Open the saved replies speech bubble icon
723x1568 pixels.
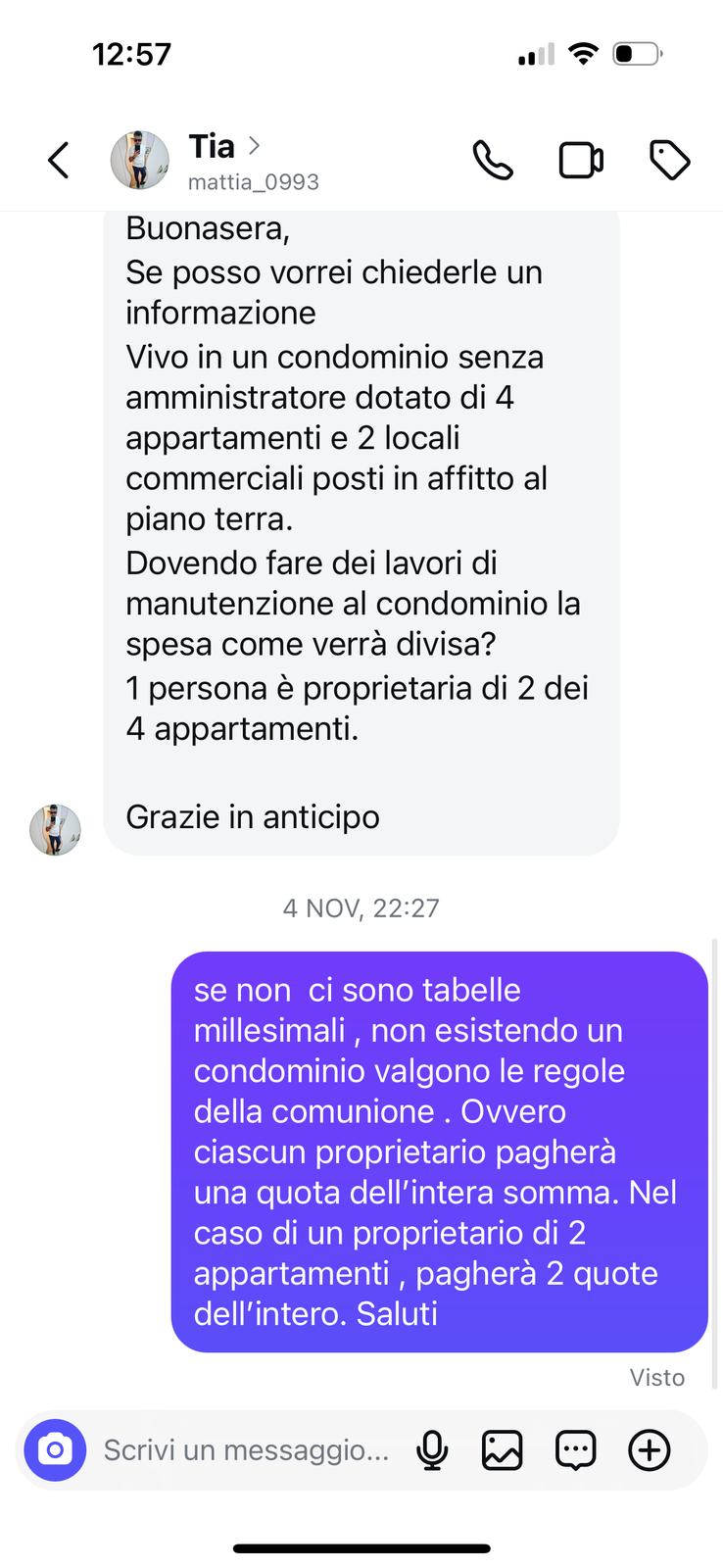[x=575, y=1449]
